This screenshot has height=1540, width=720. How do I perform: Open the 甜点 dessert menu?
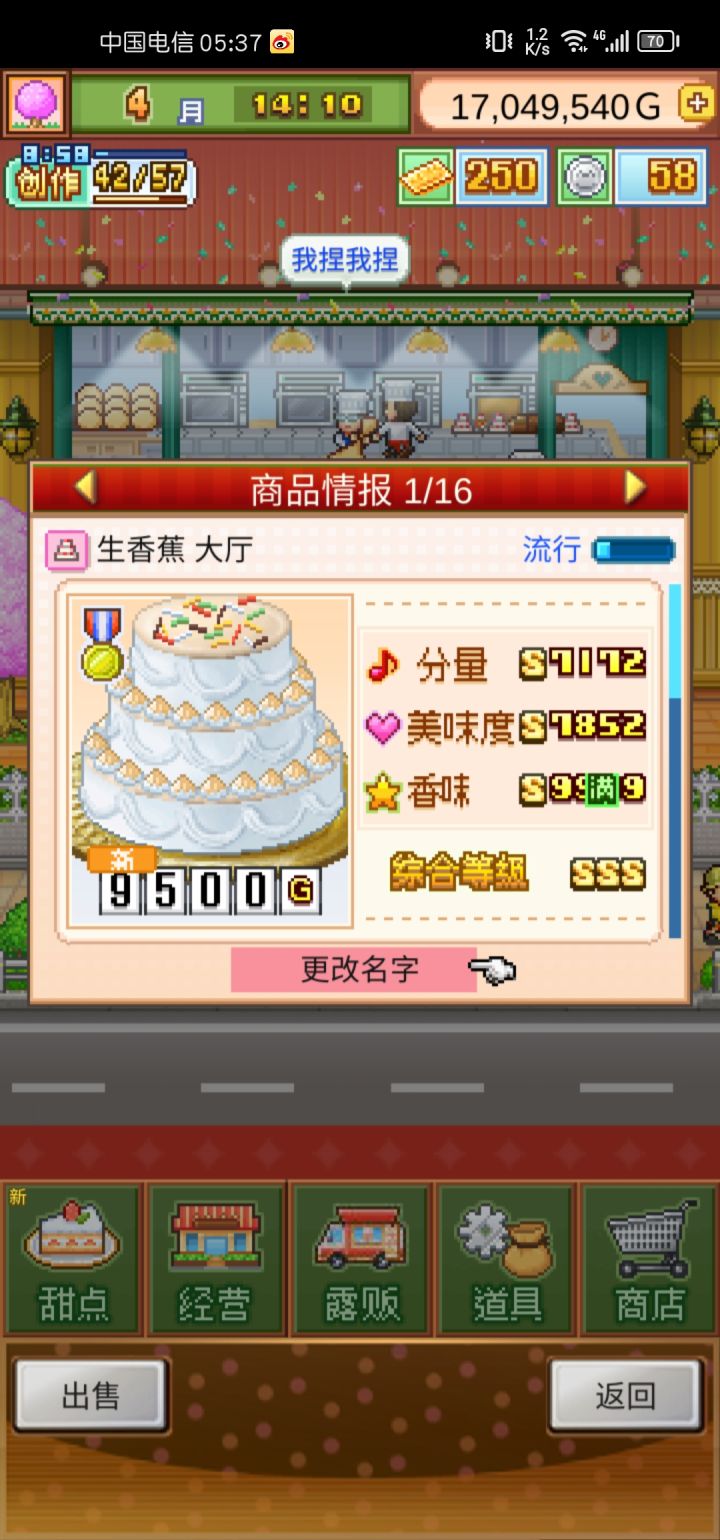(72, 1258)
